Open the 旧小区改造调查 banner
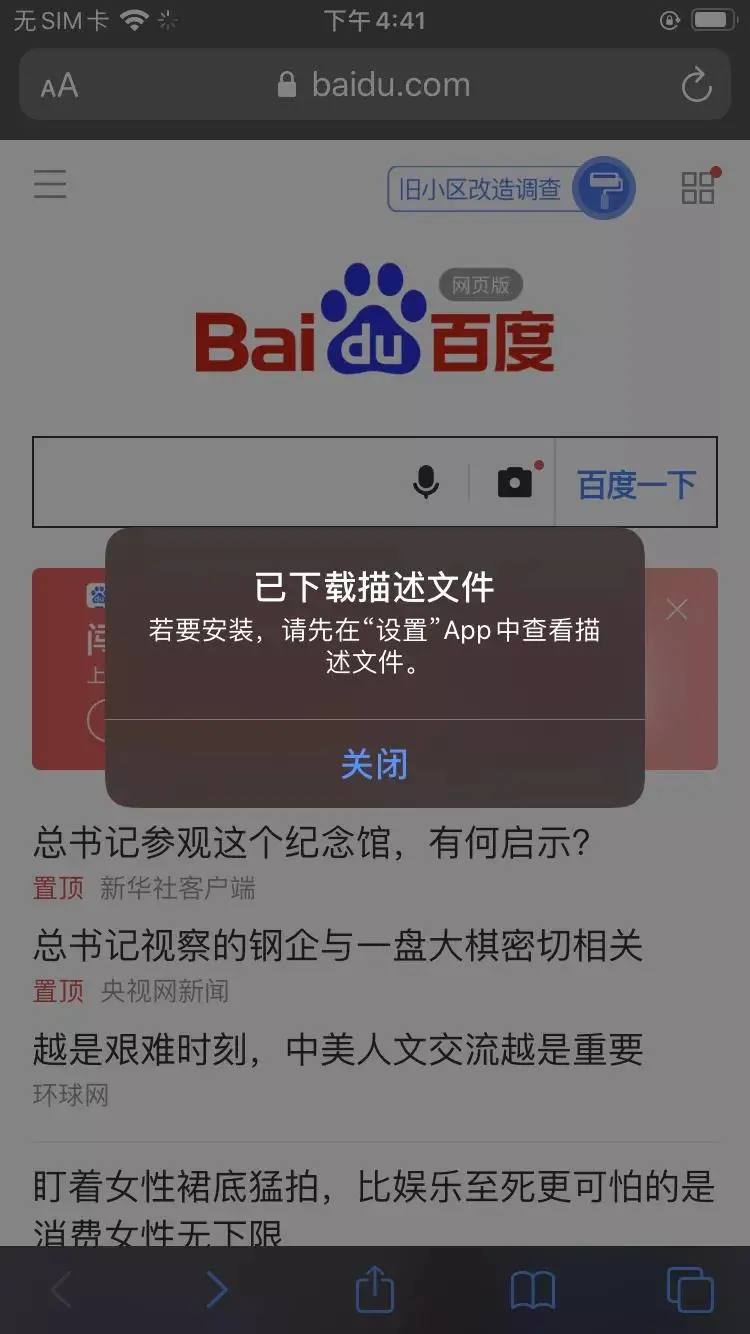The height and width of the screenshot is (1334, 750). pos(482,188)
